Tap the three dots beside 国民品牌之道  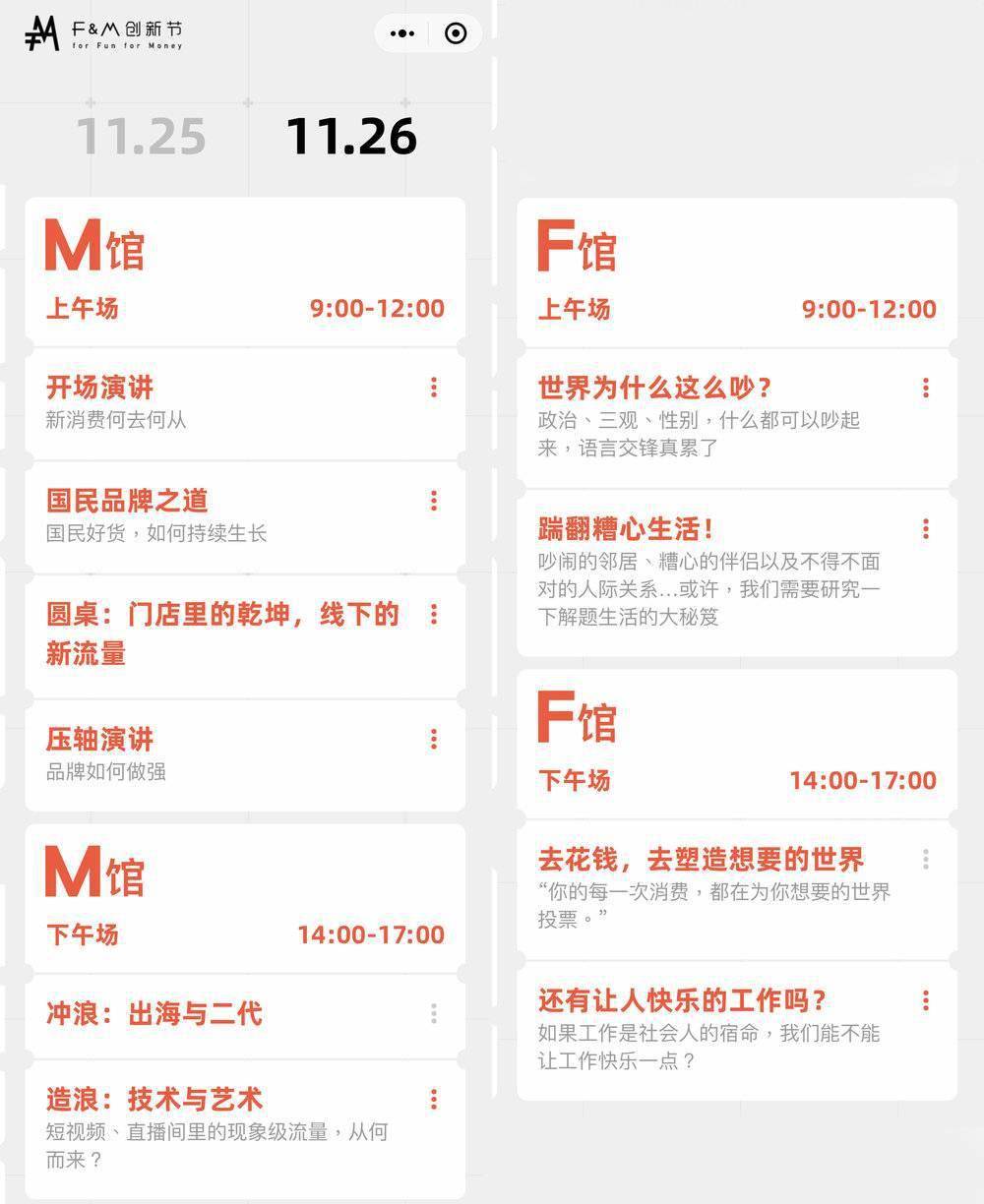coord(434,501)
